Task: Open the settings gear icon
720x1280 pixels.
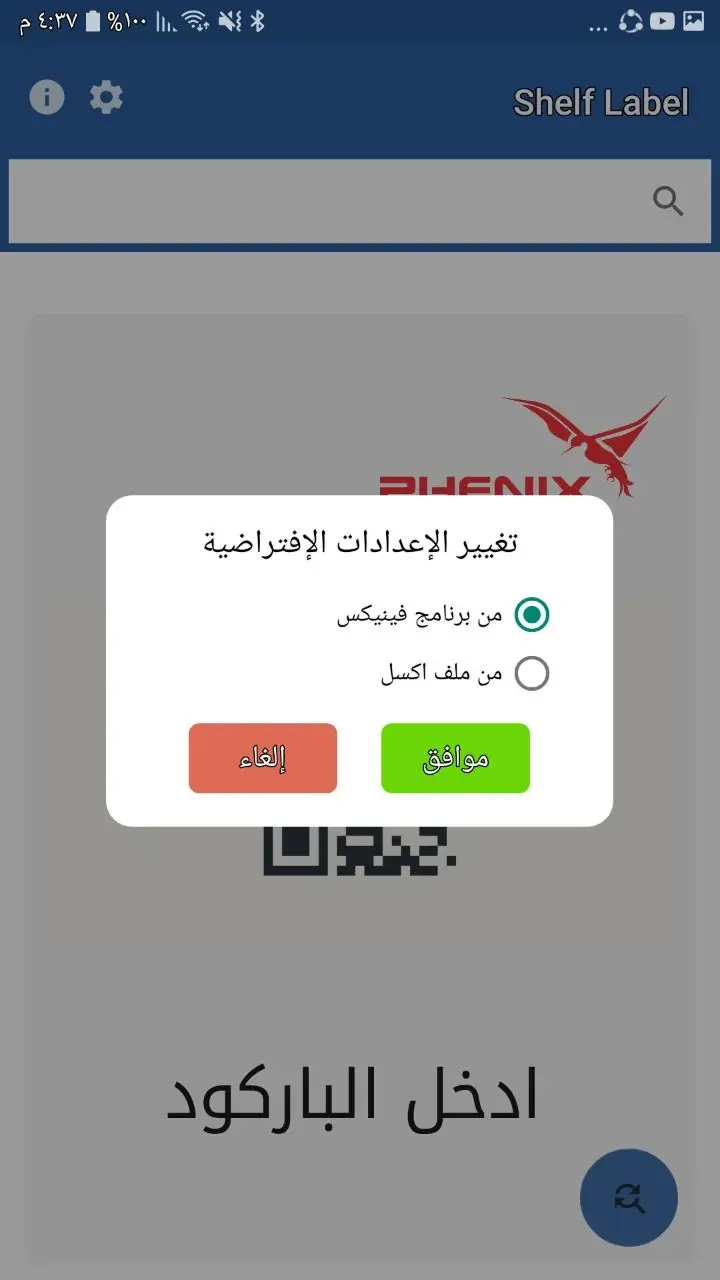Action: [x=106, y=98]
